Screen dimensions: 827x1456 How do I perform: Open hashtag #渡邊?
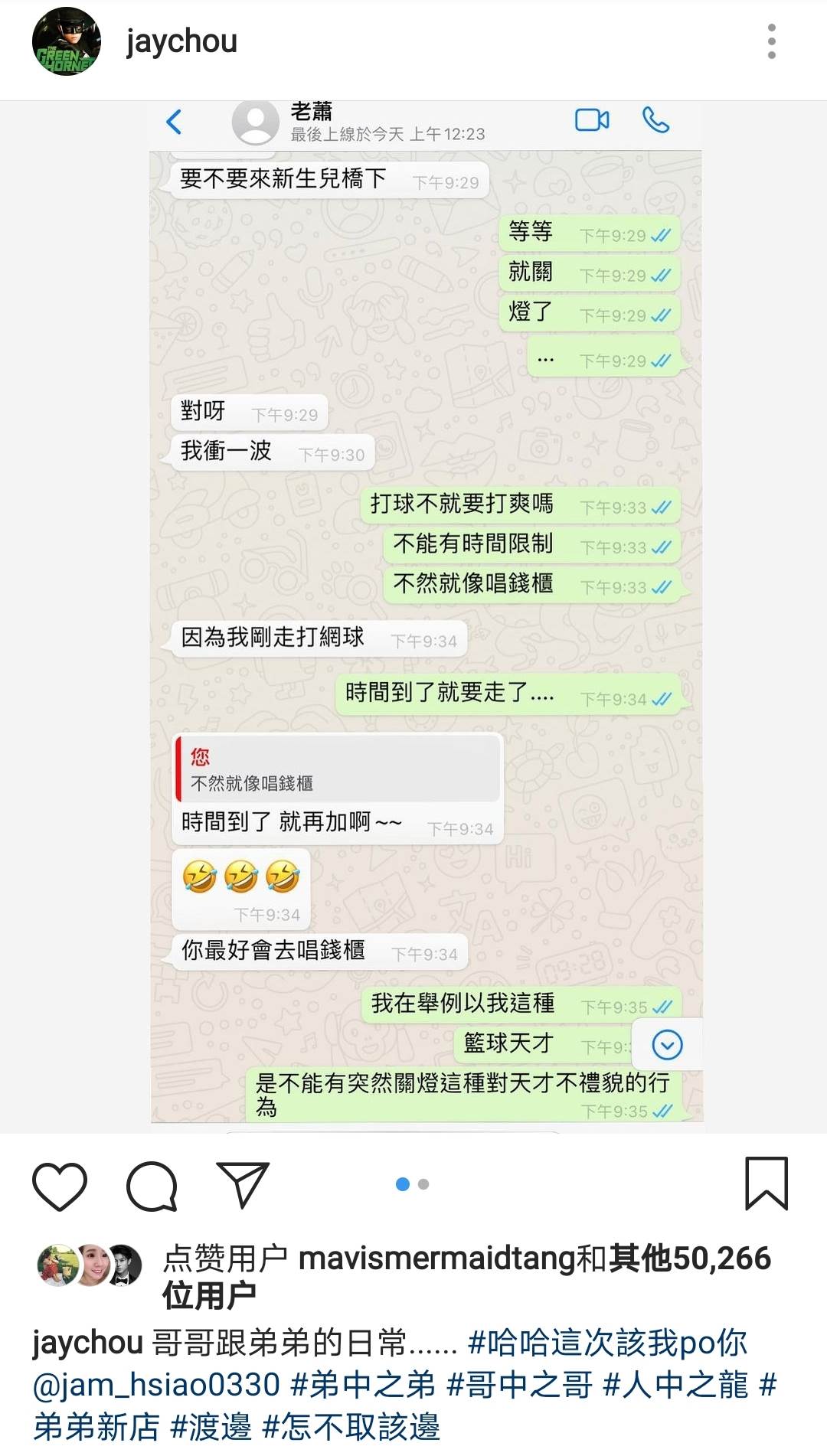[211, 1427]
